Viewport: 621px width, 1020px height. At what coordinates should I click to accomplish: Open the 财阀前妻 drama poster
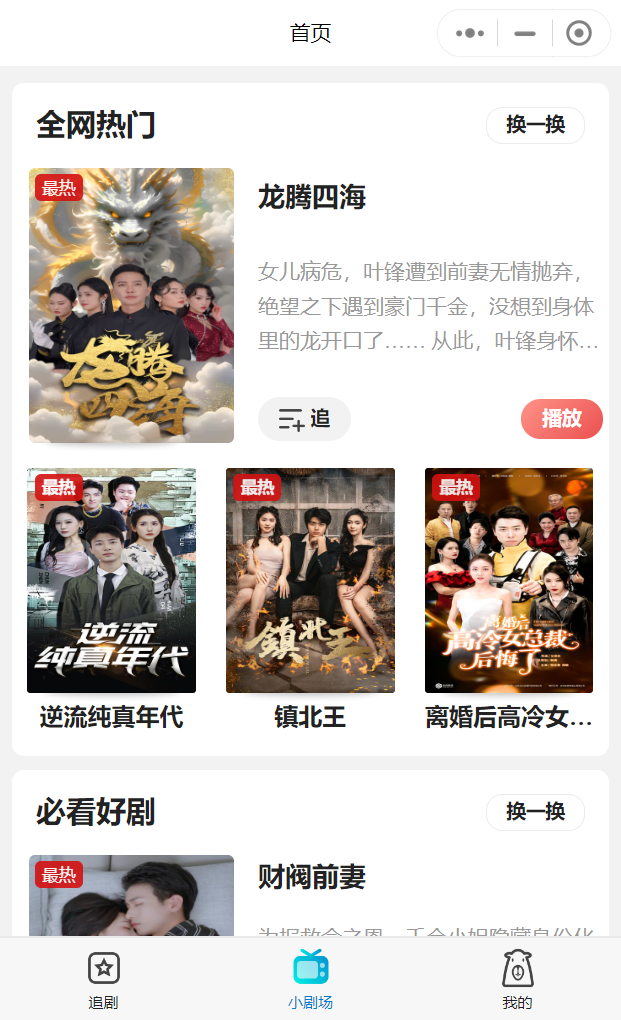131,896
